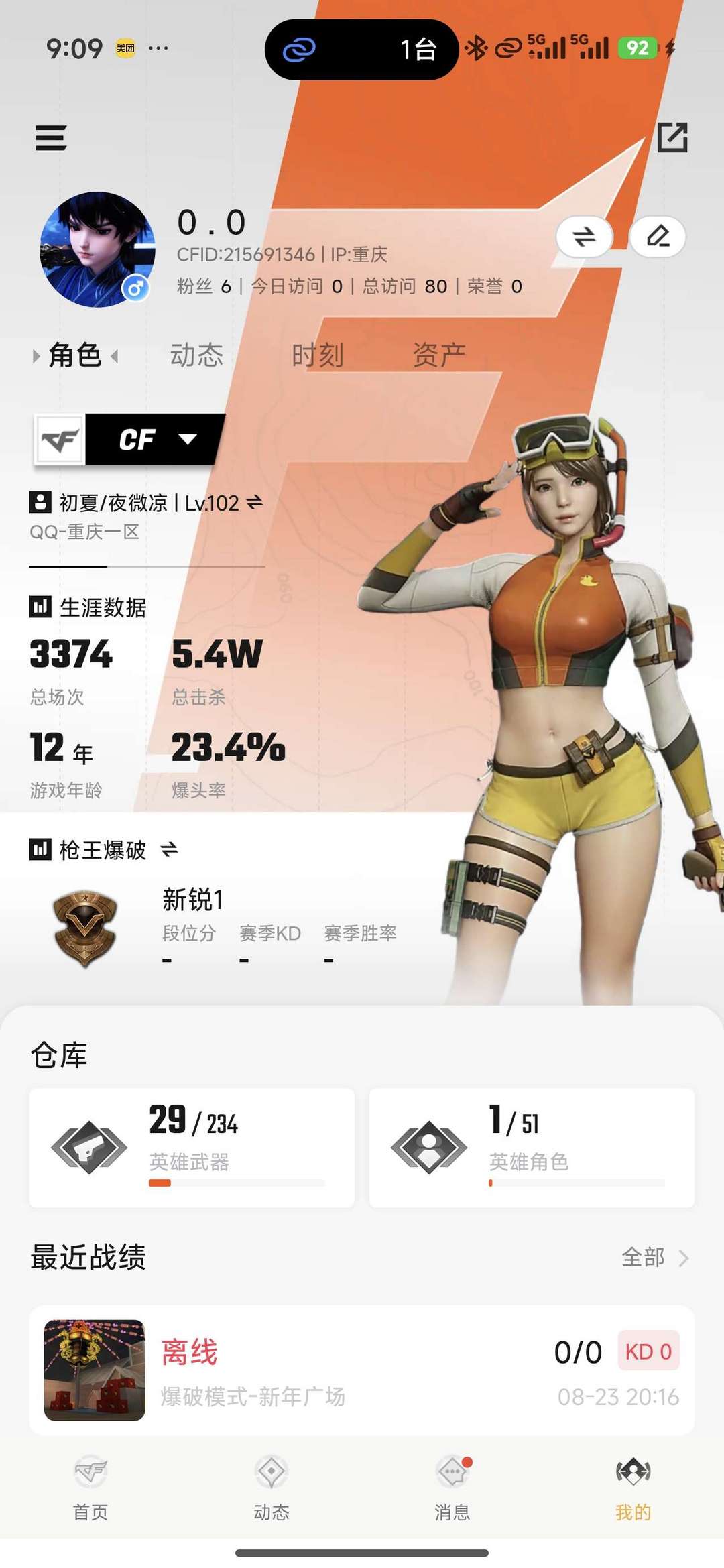Open the 时刻 tab

[x=318, y=353]
